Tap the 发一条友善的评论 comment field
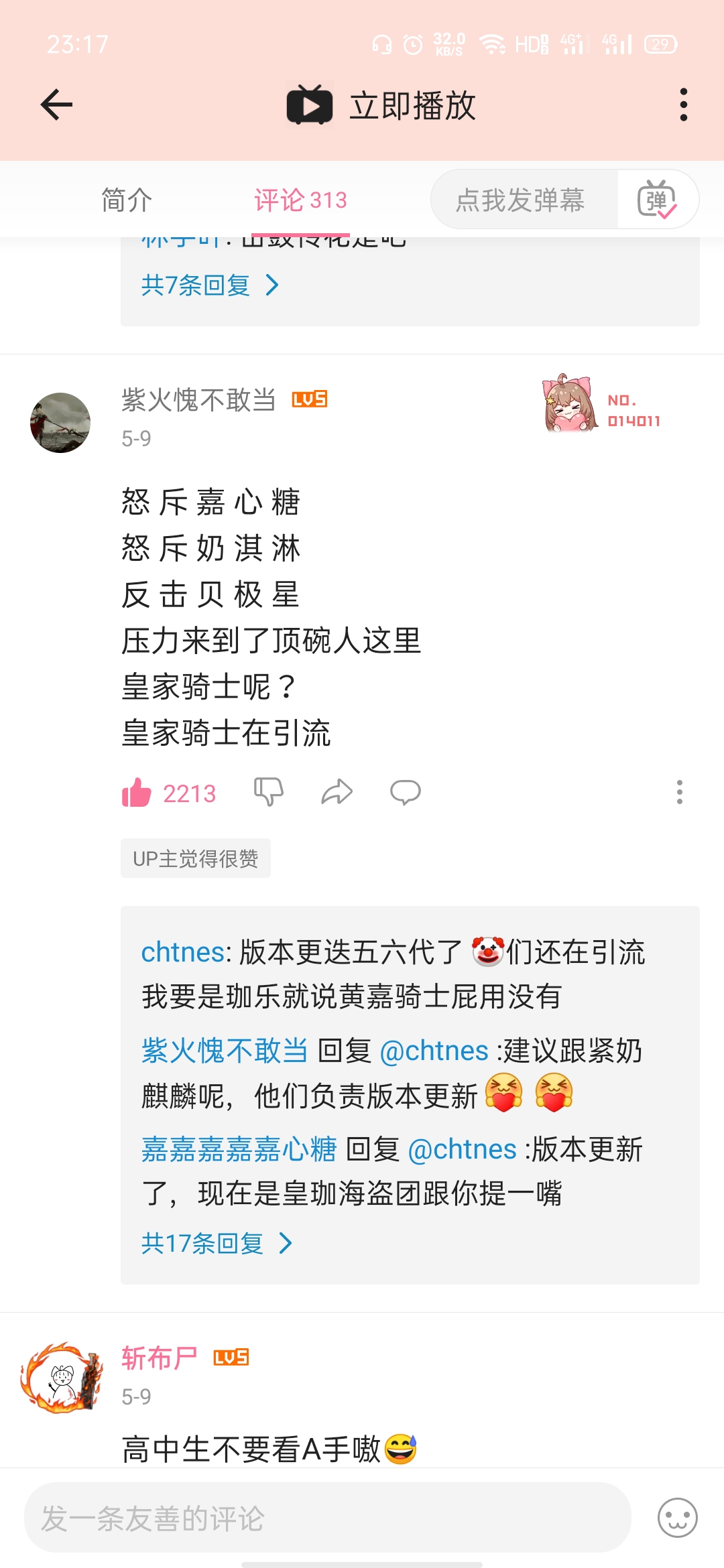Screen dimensions: 724x1568 coord(327,1518)
